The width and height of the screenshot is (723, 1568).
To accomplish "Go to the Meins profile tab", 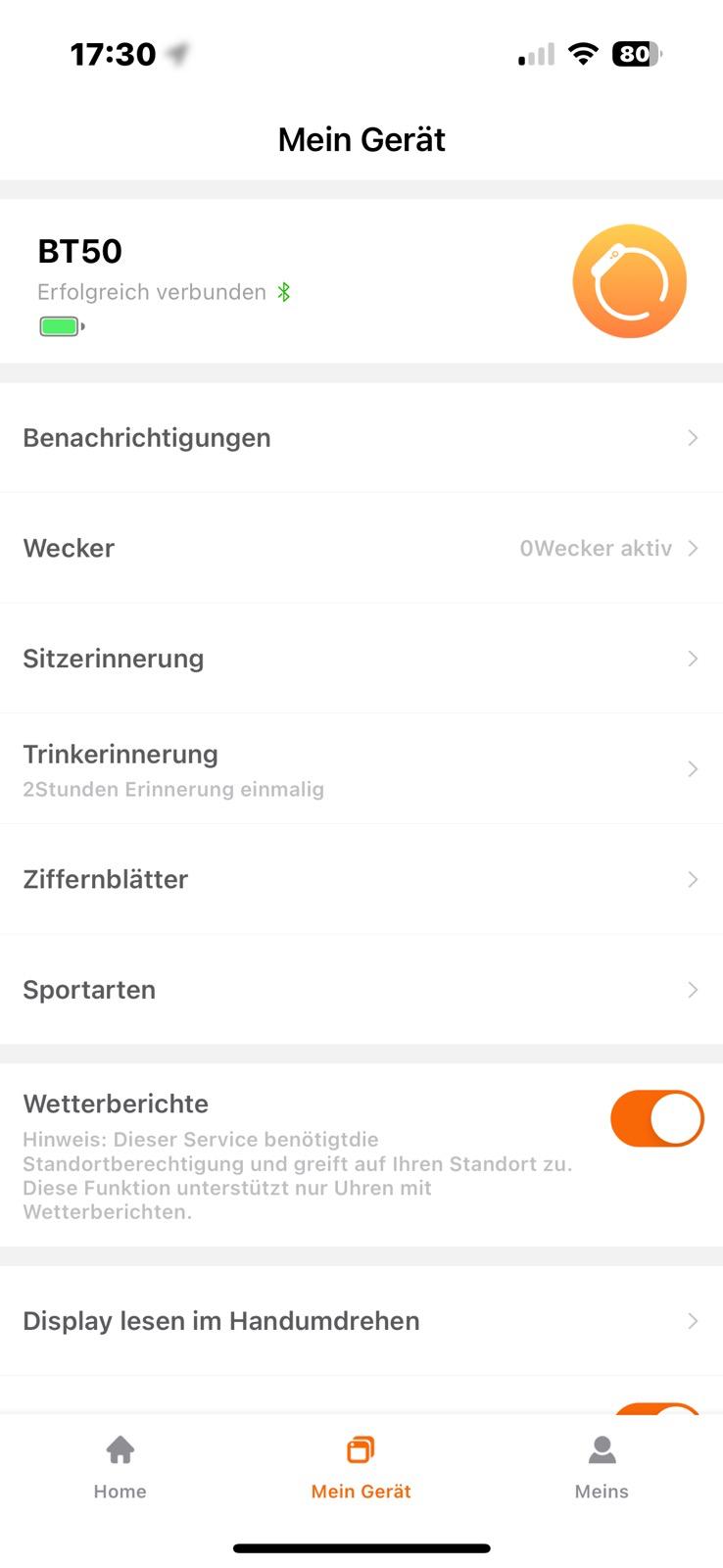I will click(602, 1467).
